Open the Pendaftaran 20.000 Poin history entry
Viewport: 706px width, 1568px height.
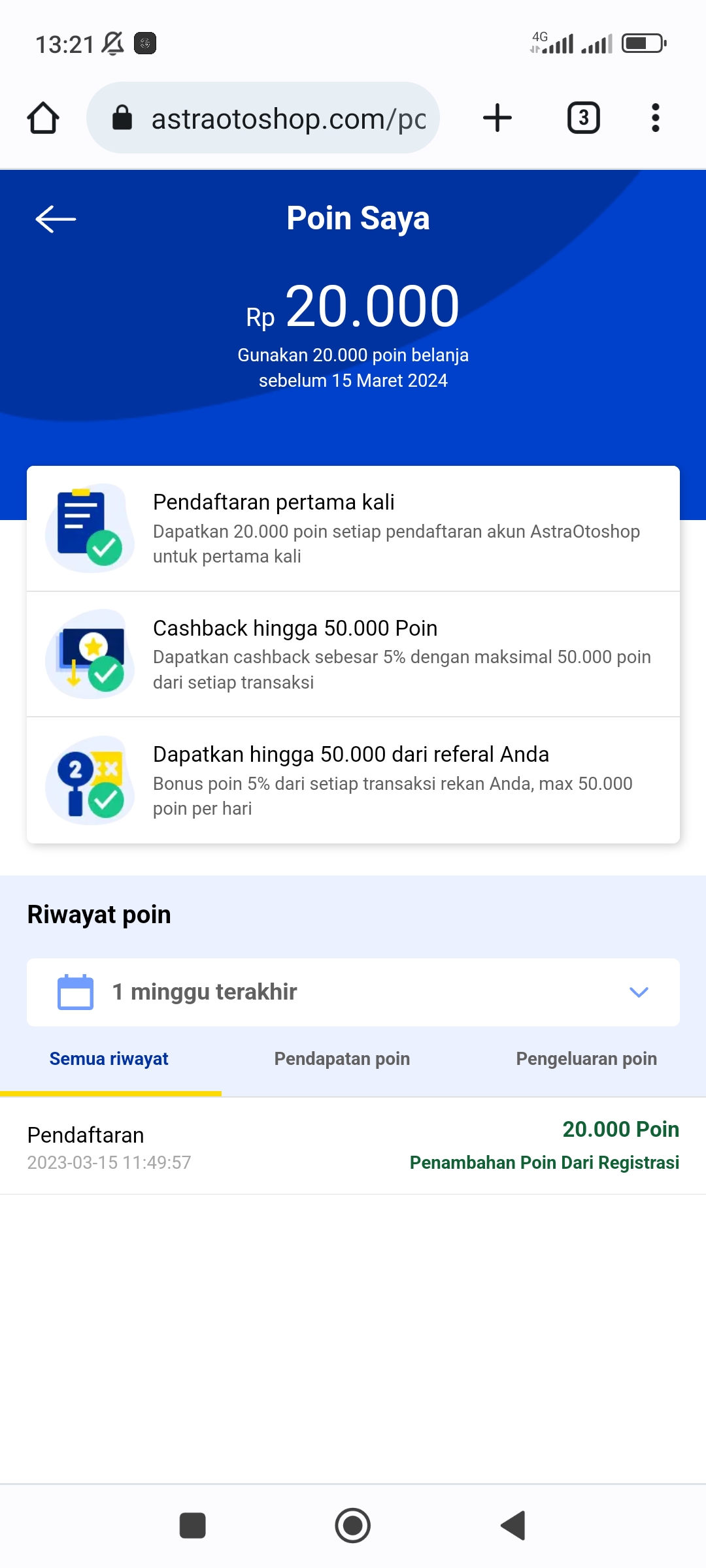pyautogui.click(x=353, y=1146)
